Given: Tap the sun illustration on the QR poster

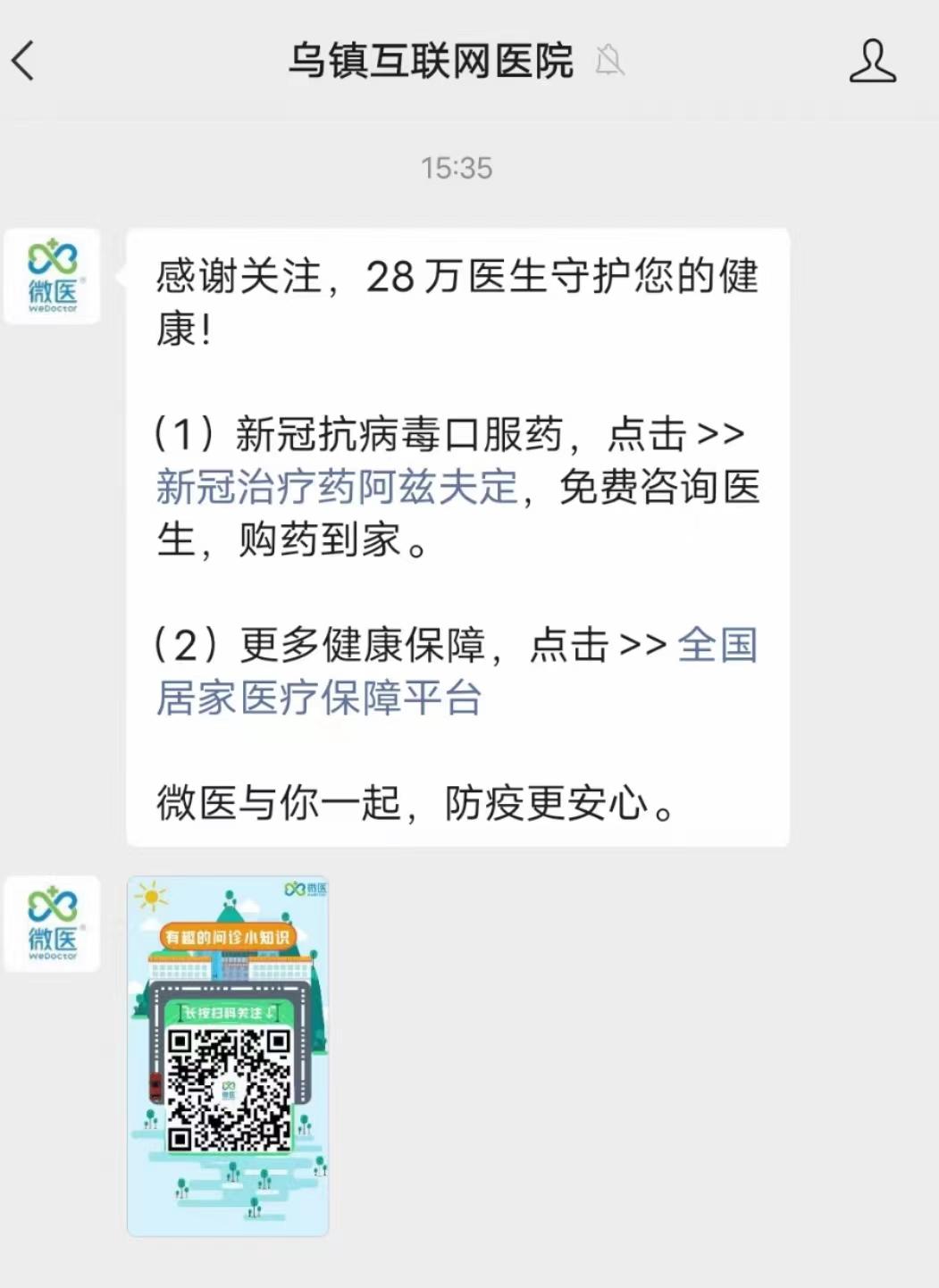Looking at the screenshot, I should pos(153,895).
